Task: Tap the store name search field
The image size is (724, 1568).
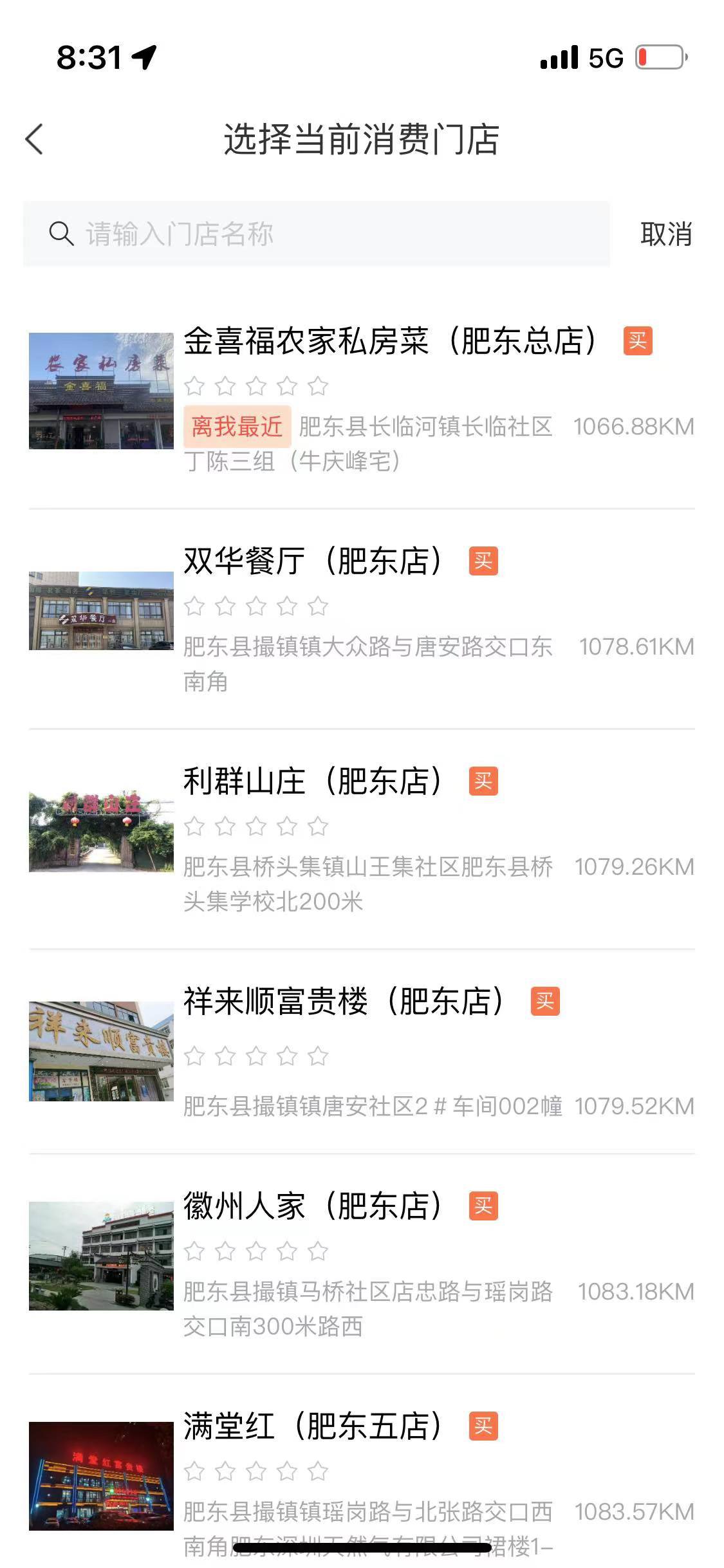Action: pyautogui.click(x=315, y=234)
